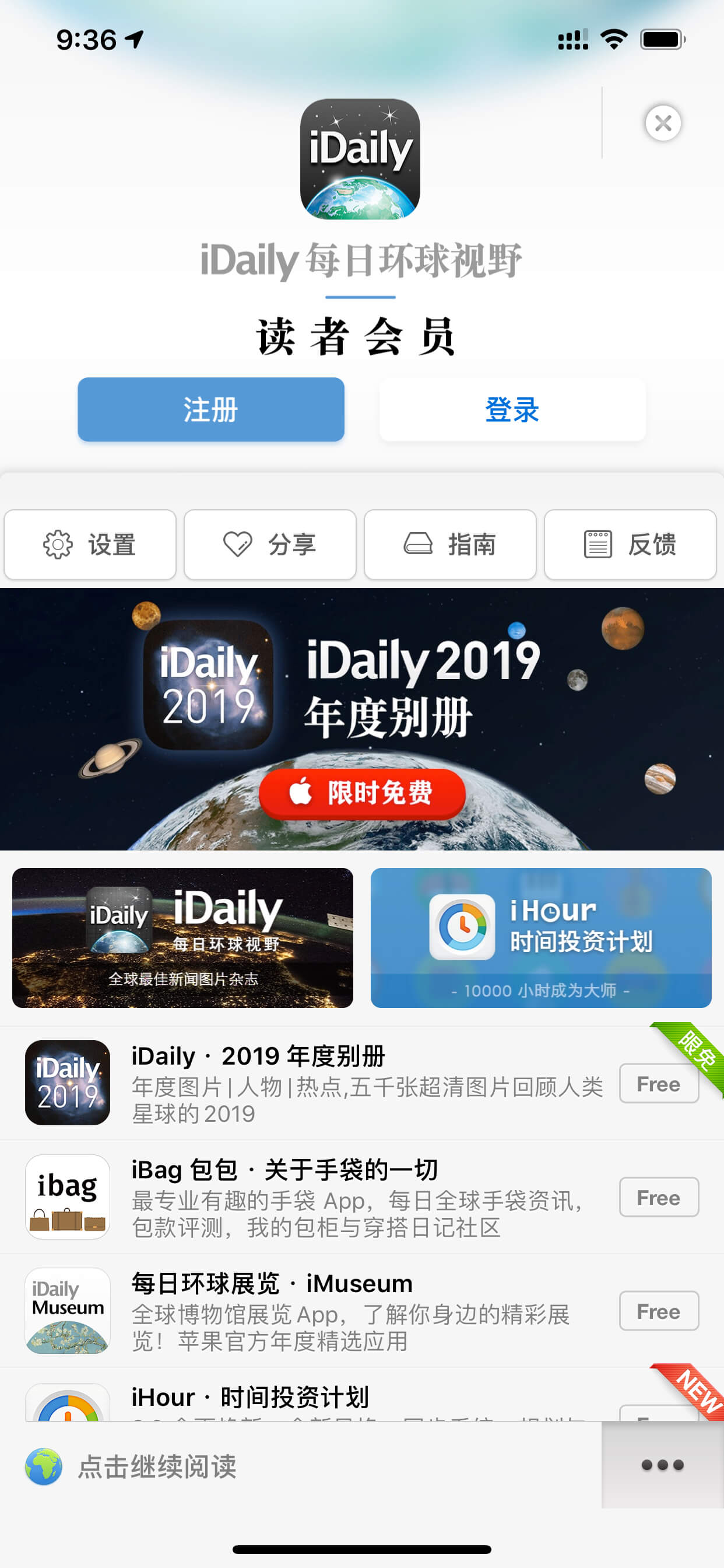
Task: Open the iDaily 2019 年度别册 banner
Action: (x=362, y=719)
